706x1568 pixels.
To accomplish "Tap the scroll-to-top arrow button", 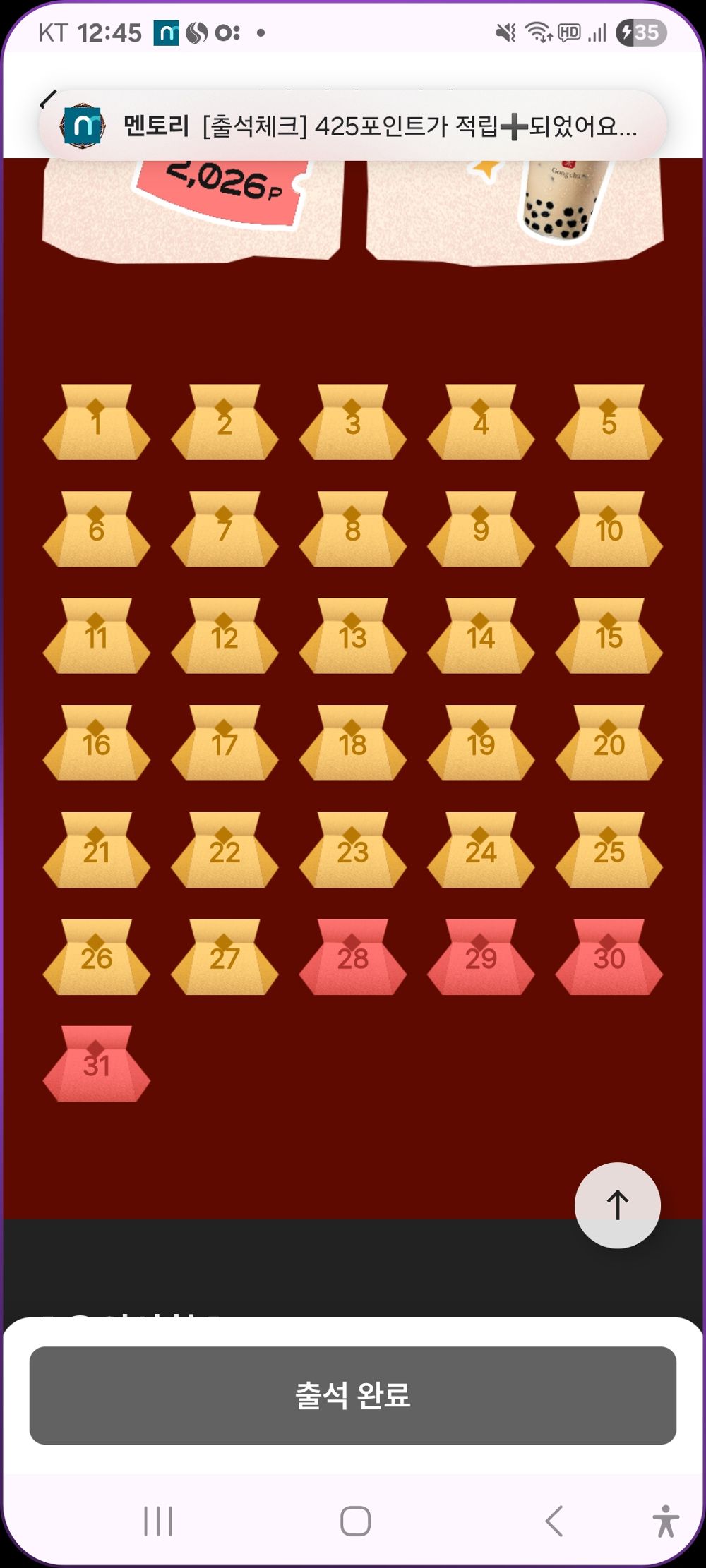I will click(x=617, y=1205).
